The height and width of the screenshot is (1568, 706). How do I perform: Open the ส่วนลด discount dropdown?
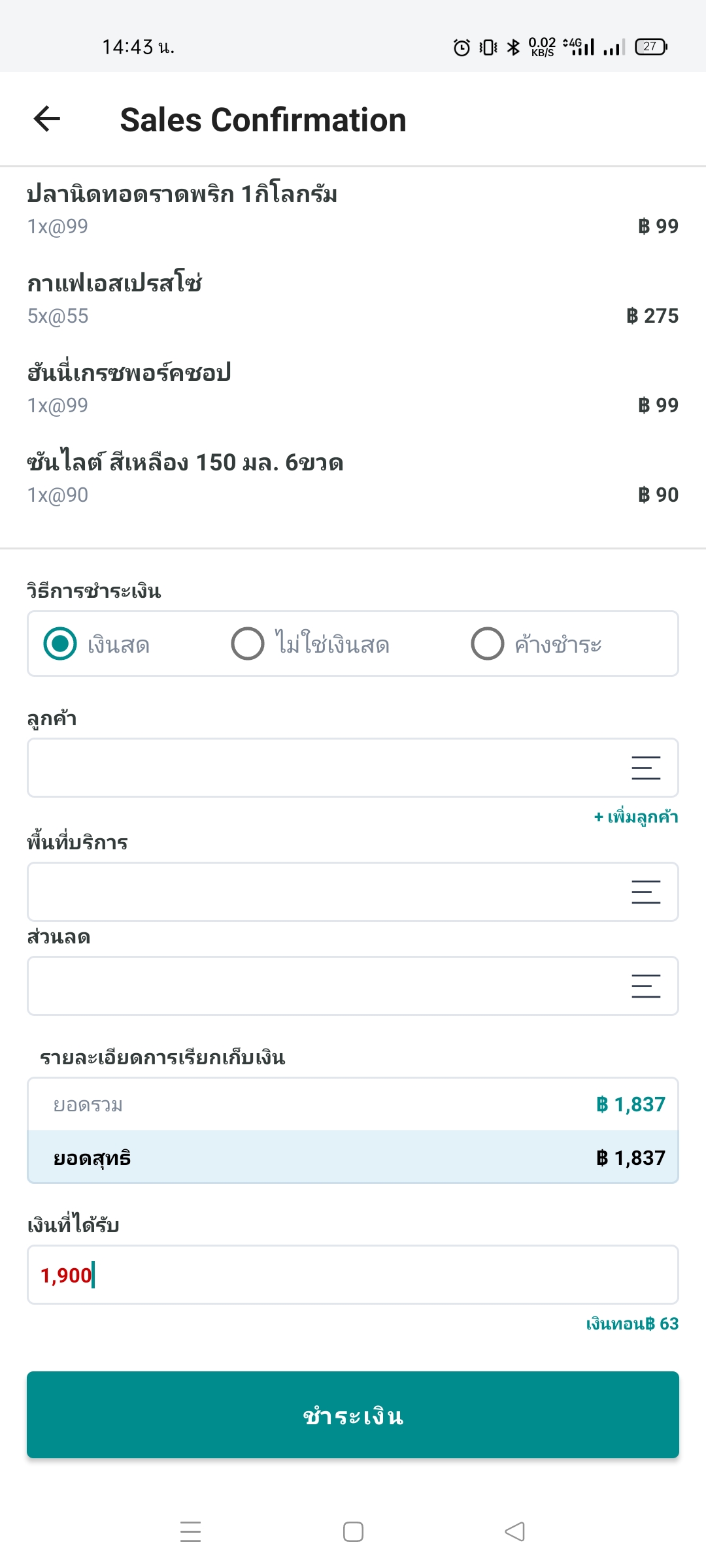(x=352, y=986)
